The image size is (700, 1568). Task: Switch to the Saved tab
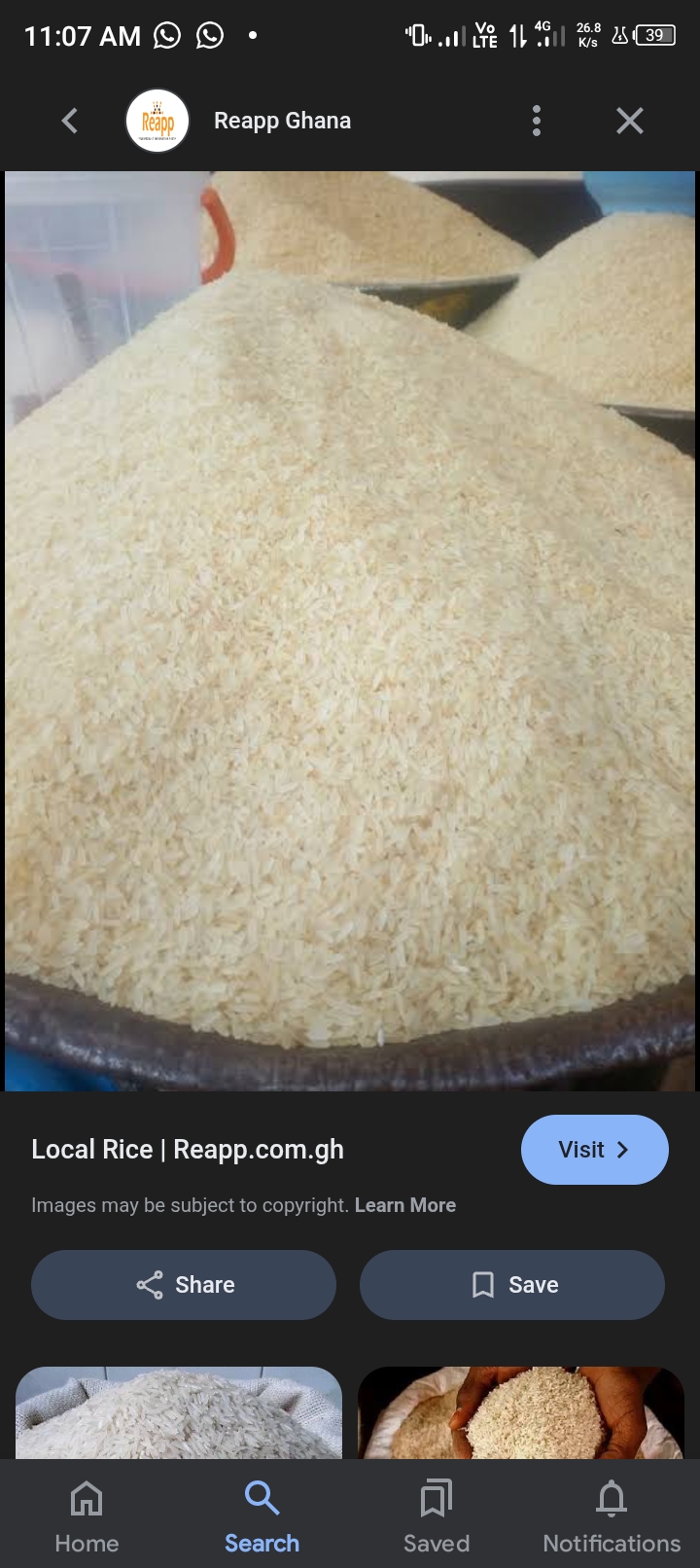point(437,1515)
